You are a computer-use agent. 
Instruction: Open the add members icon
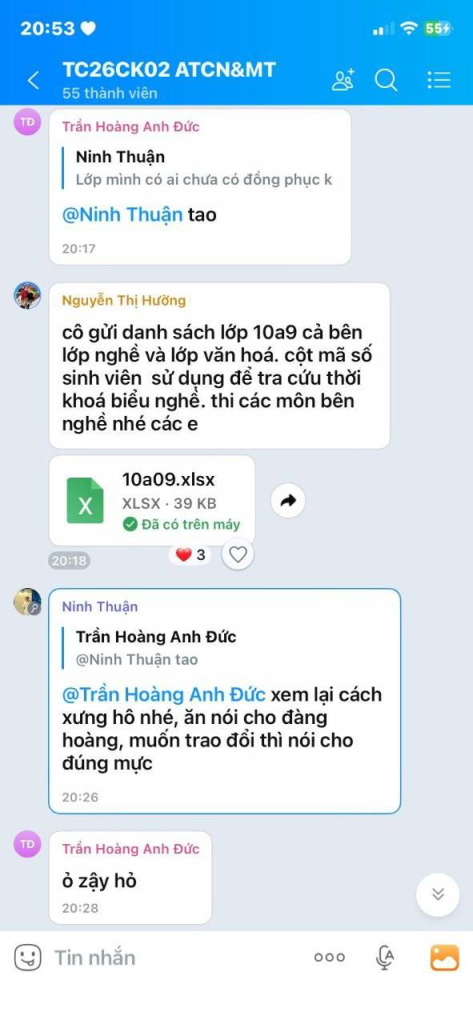(343, 80)
